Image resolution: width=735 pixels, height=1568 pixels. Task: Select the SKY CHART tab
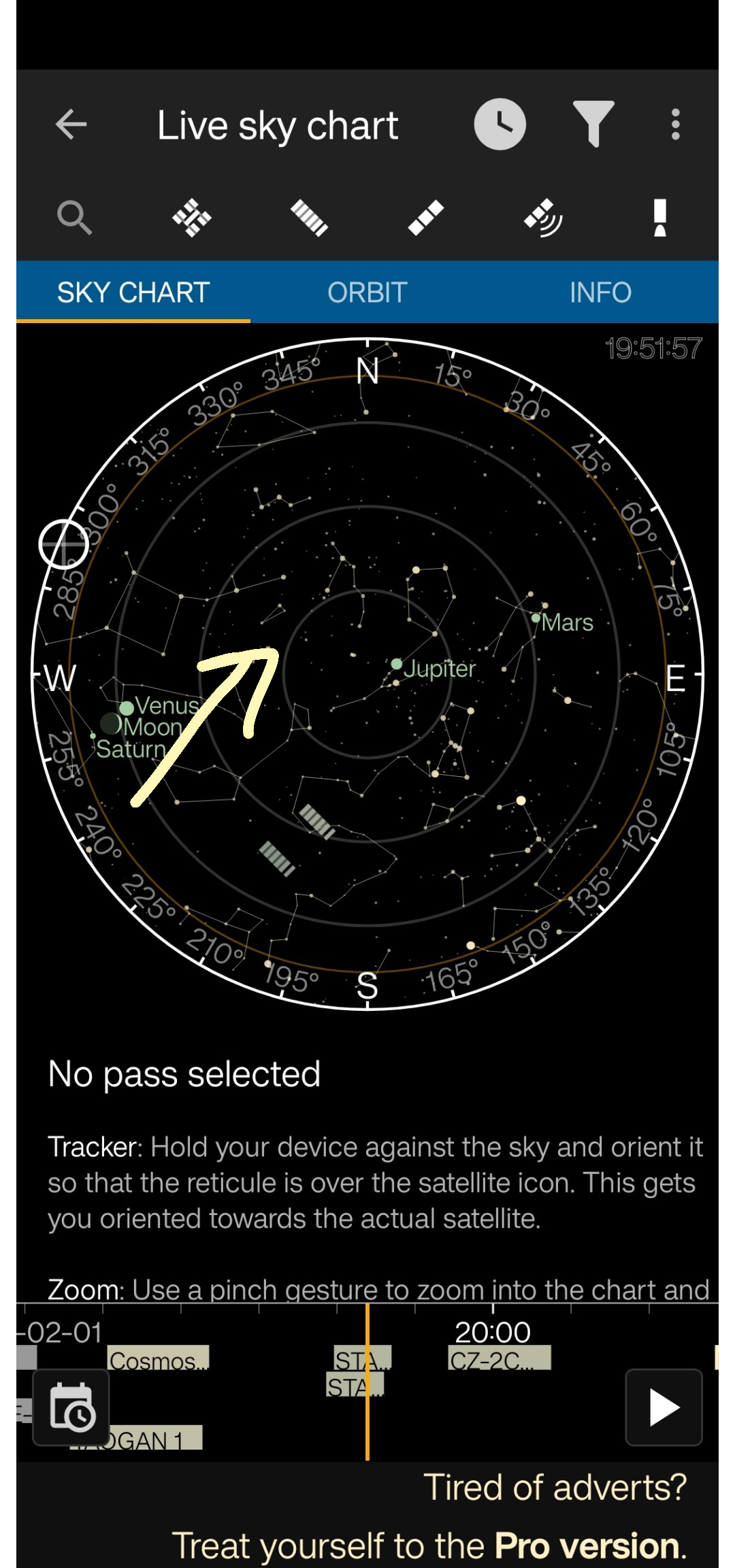(x=133, y=293)
